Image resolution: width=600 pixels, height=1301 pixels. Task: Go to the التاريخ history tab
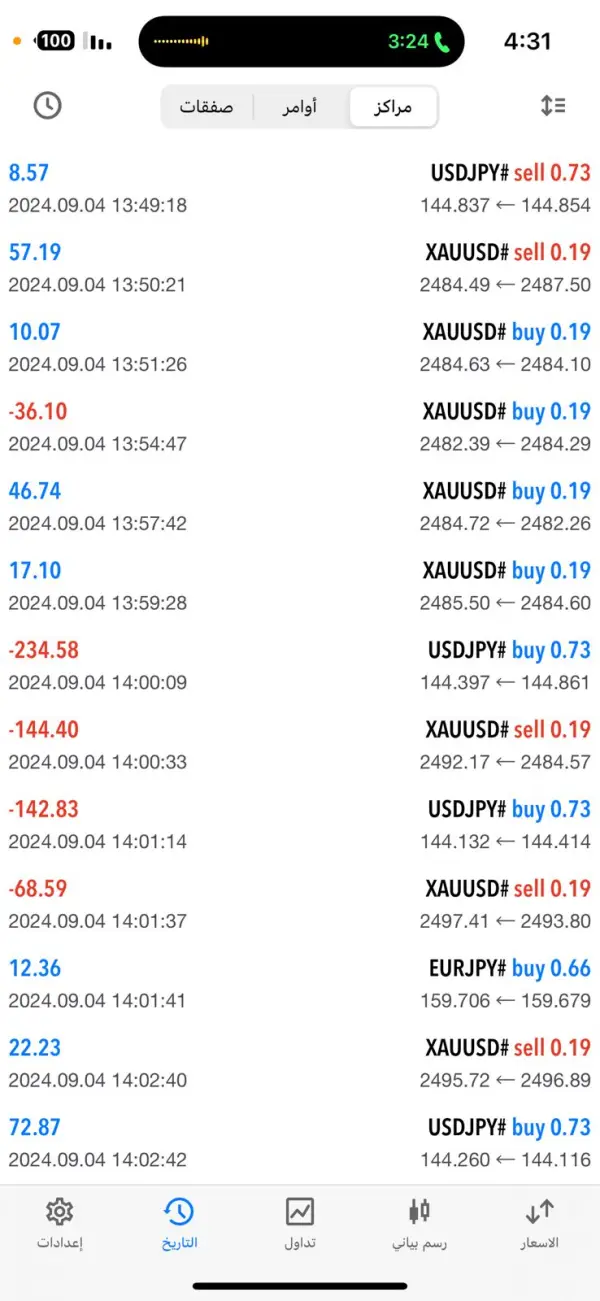click(x=179, y=1224)
